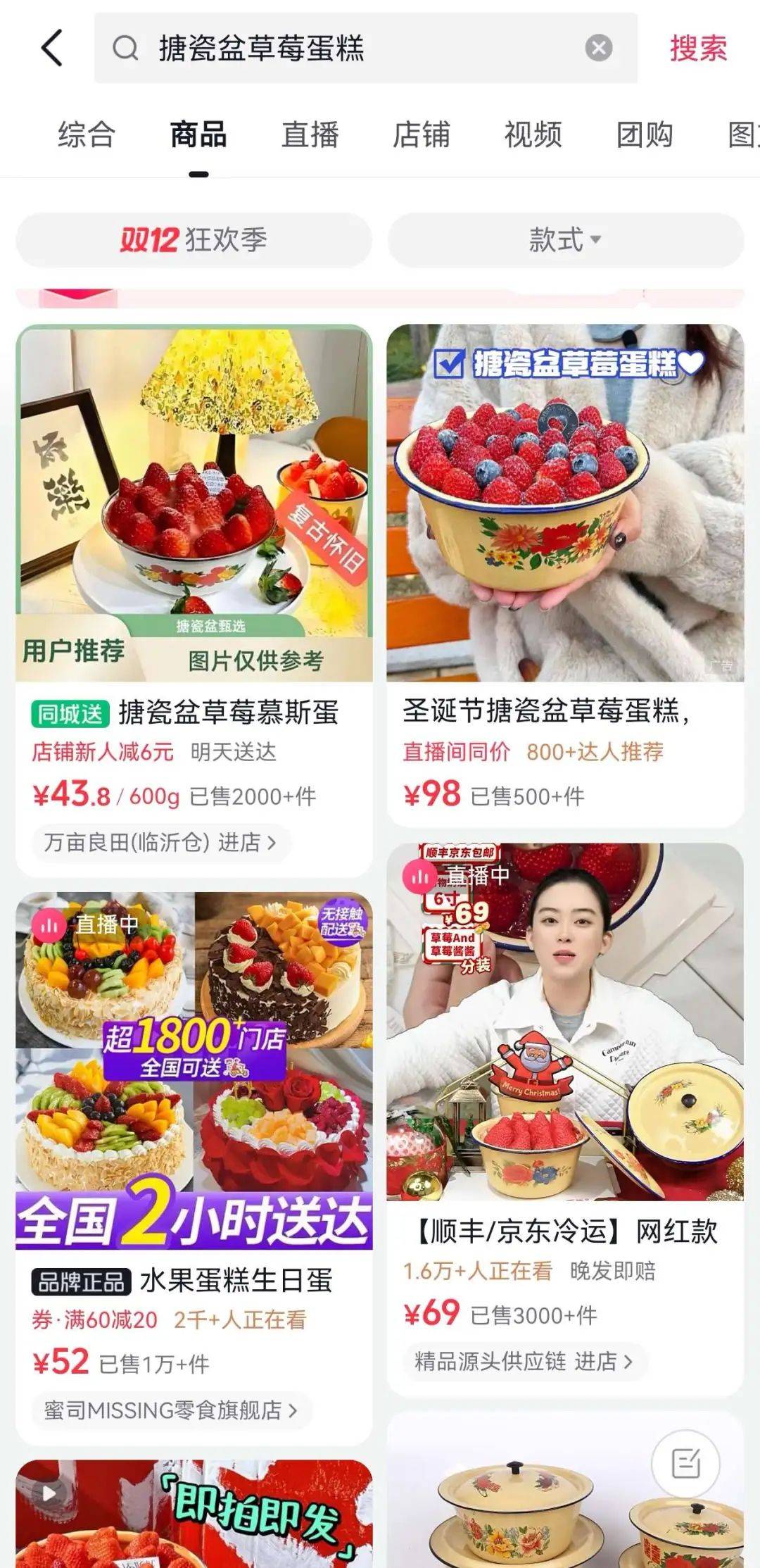Image resolution: width=760 pixels, height=1568 pixels.
Task: Select the 双12狂欢季 filter chip
Action: [x=194, y=239]
